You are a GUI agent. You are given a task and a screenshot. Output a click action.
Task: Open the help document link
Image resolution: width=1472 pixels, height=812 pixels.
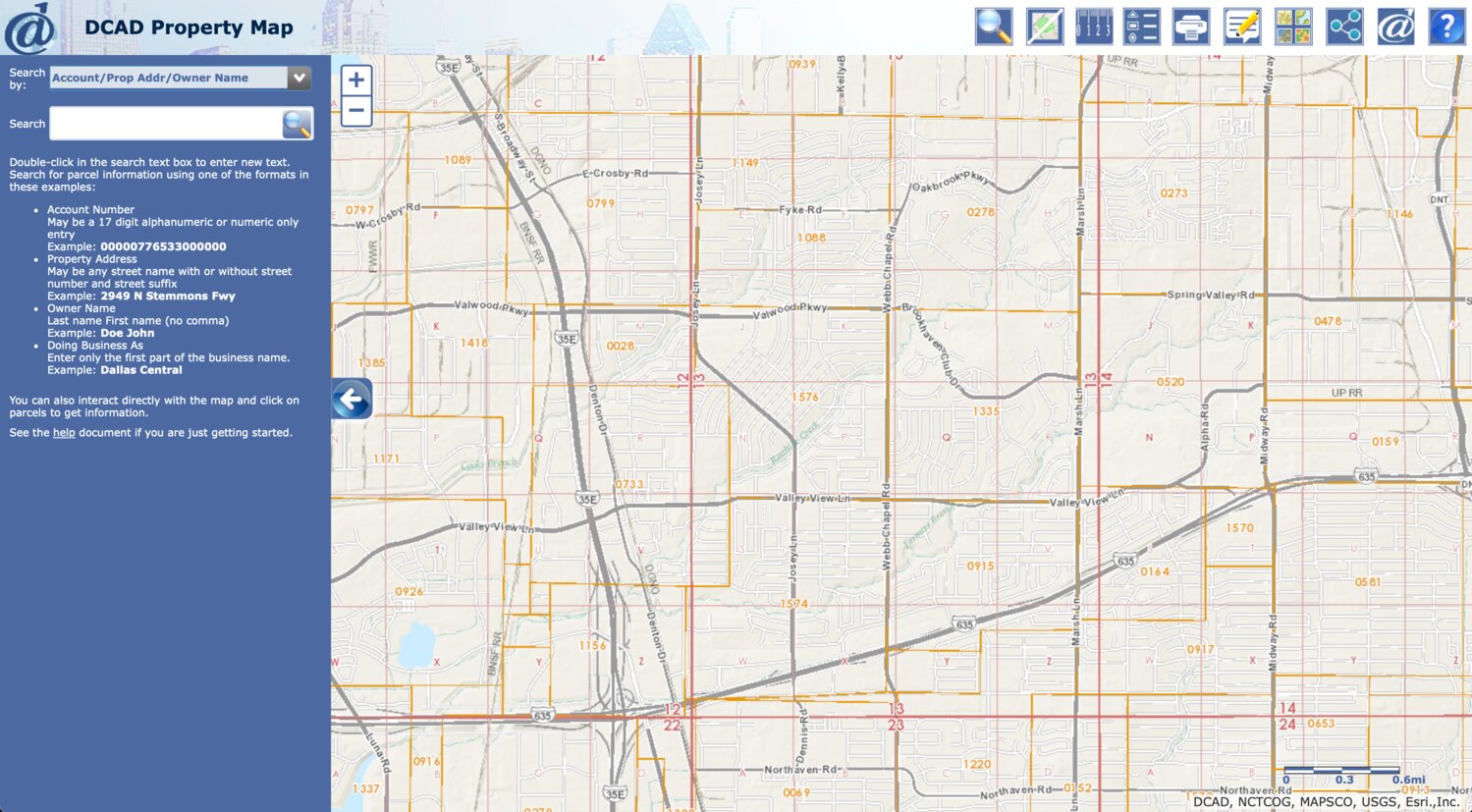64,433
